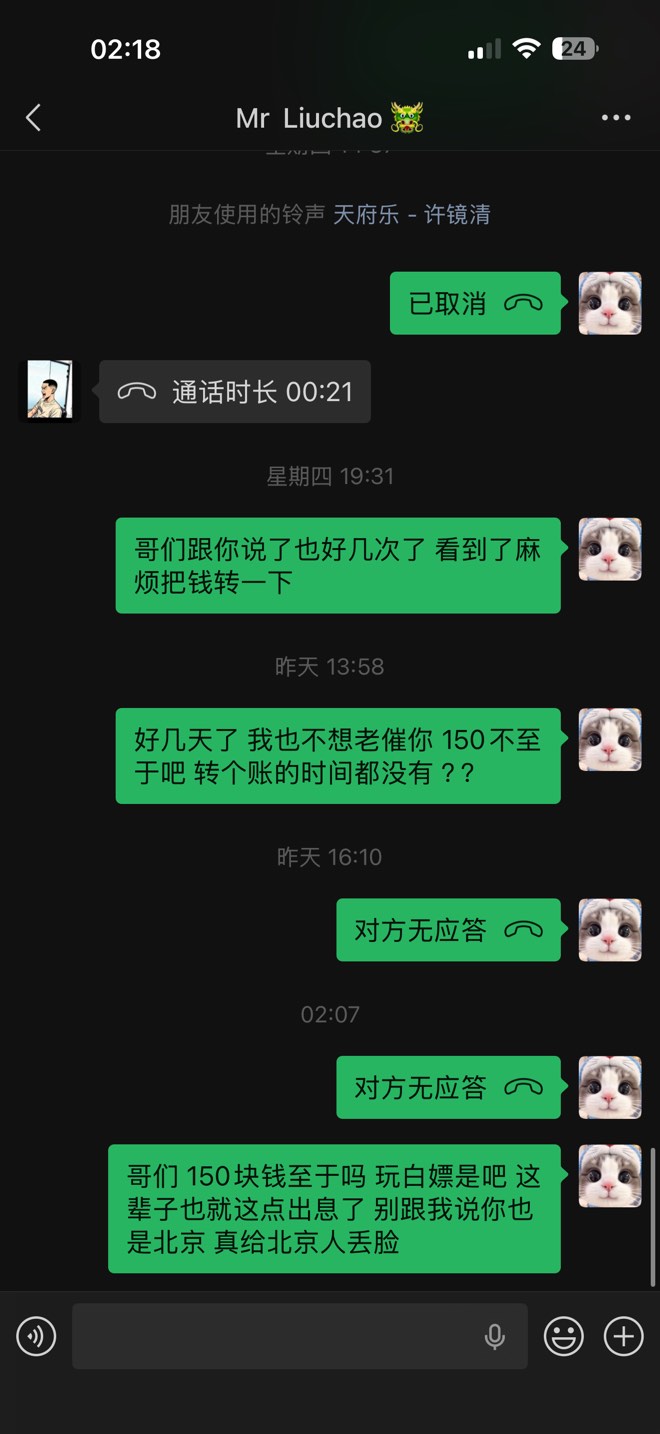Redial from the 已取消 call bubble

(475, 303)
